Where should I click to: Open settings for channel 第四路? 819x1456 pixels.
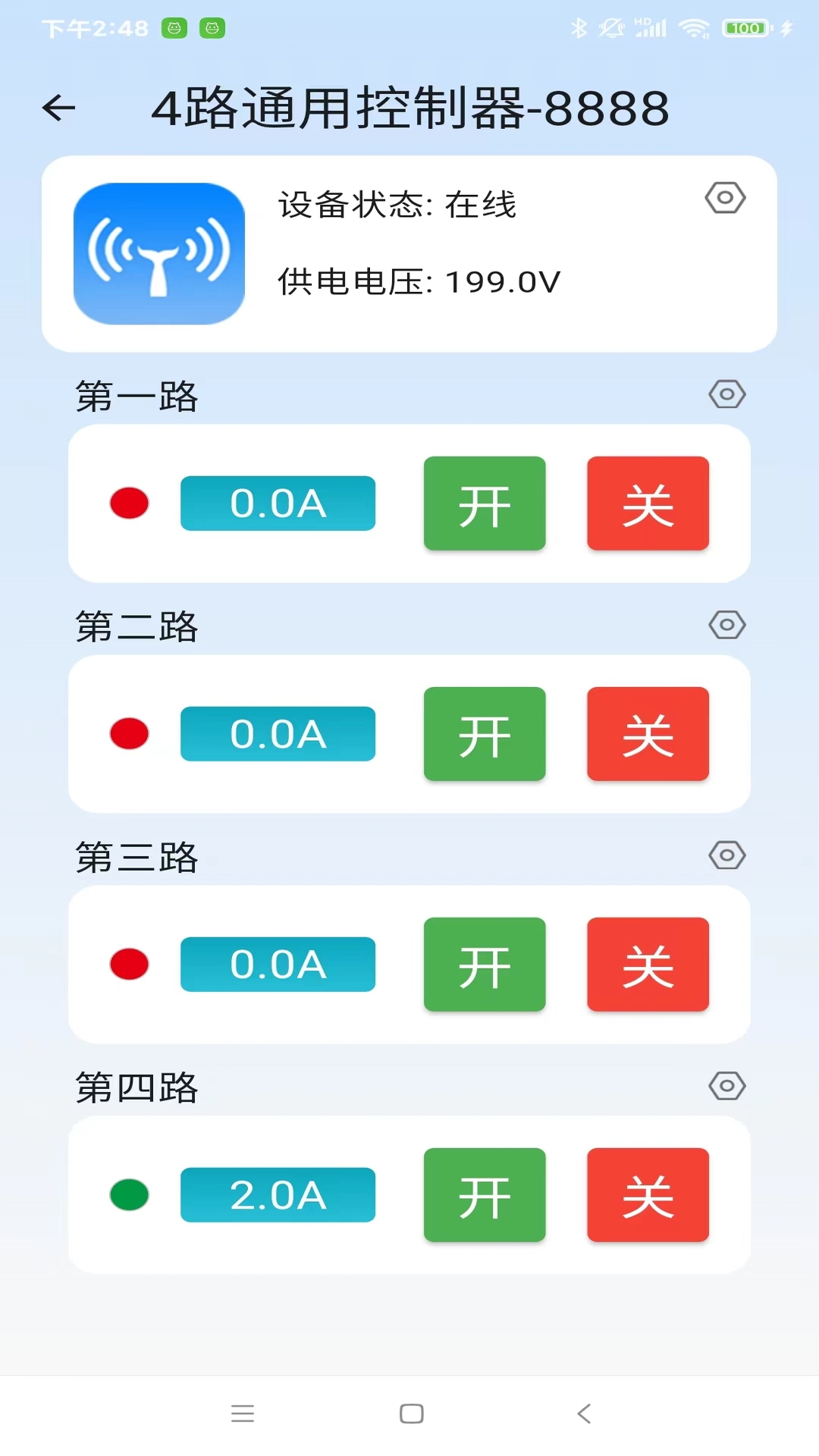click(x=726, y=1086)
